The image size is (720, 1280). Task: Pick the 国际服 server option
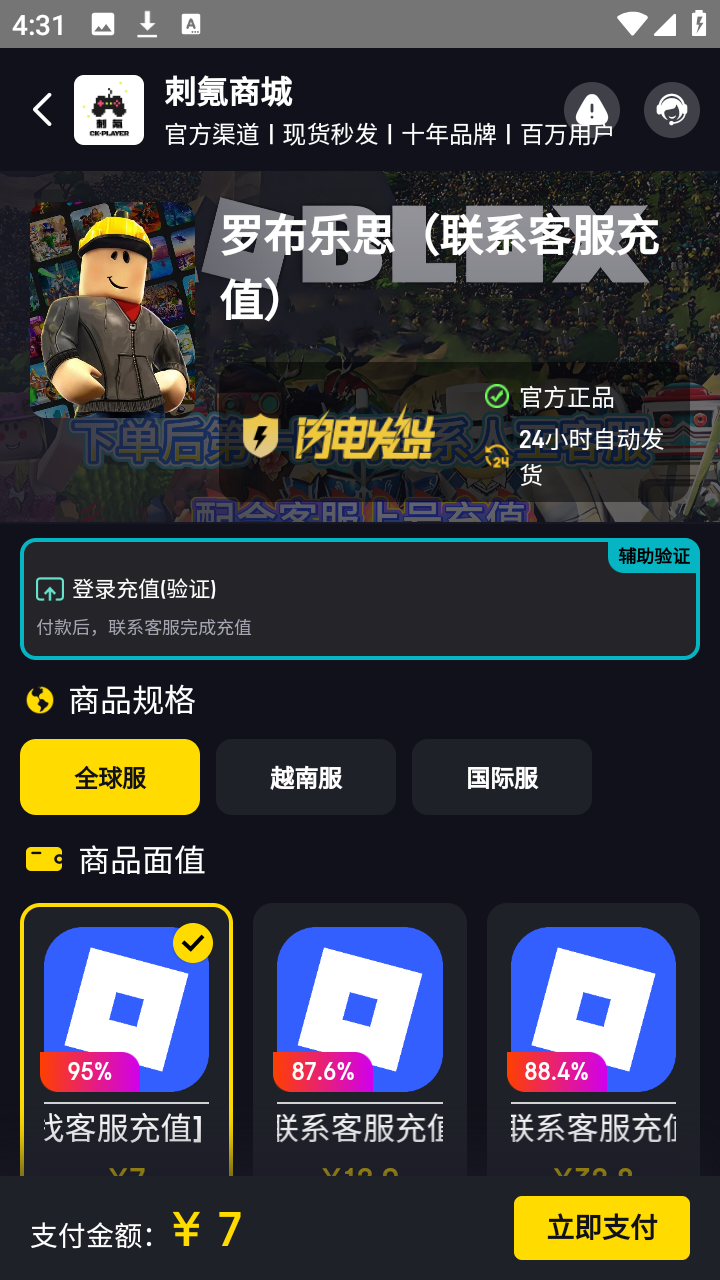click(502, 777)
